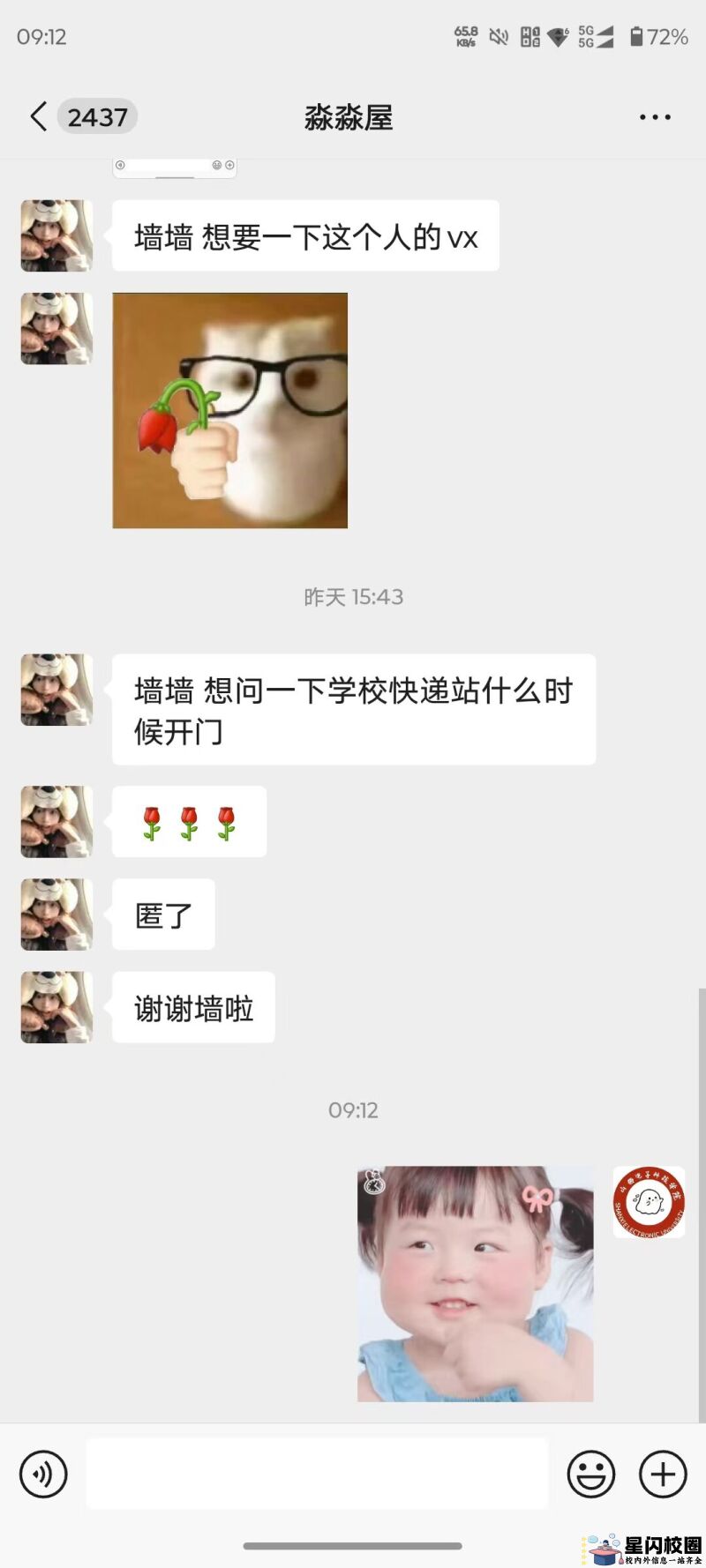Image resolution: width=706 pixels, height=1568 pixels.
Task: Switch to voice message input
Action: coord(43,1474)
